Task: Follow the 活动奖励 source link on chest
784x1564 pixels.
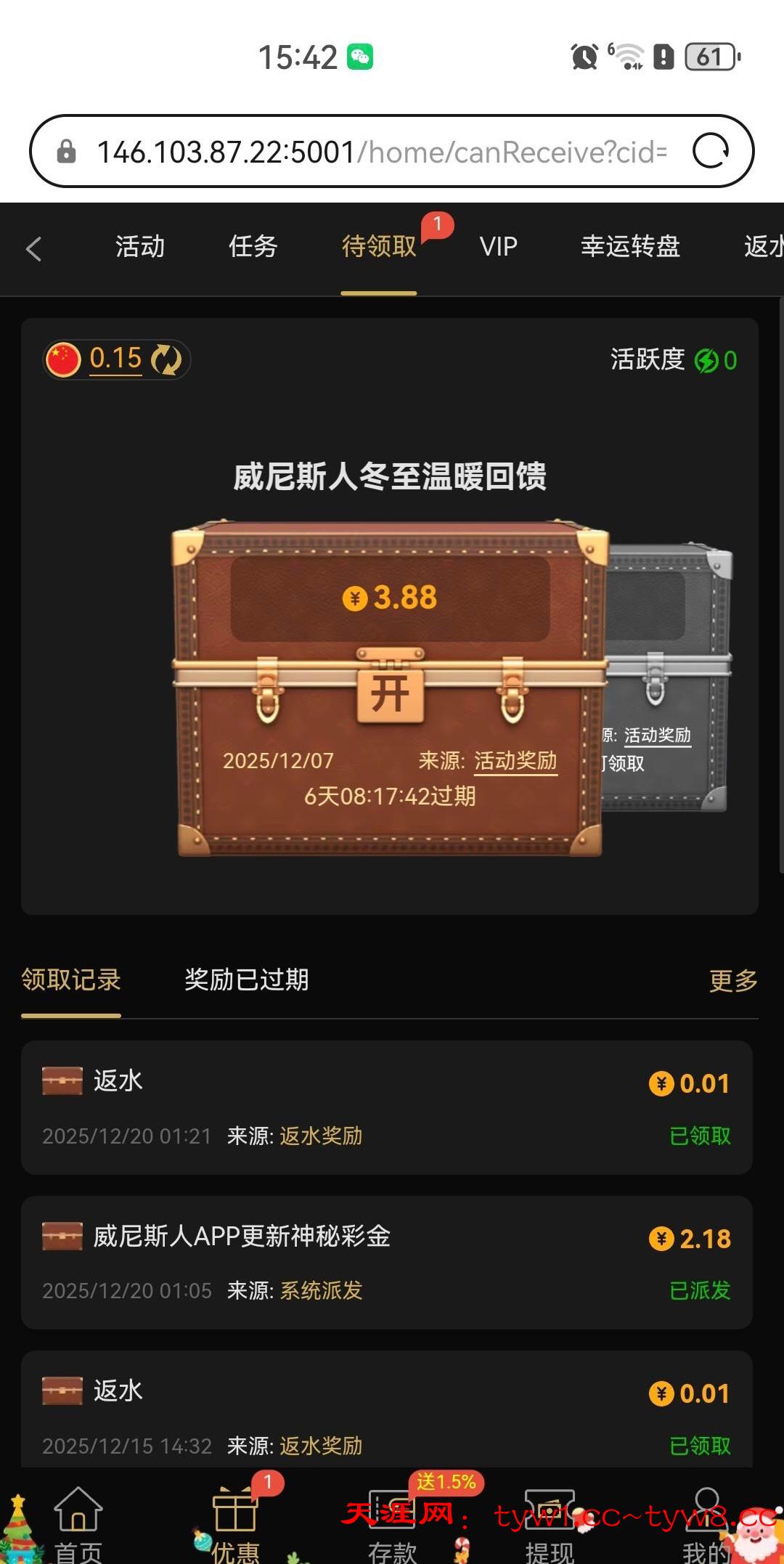Action: 515,761
